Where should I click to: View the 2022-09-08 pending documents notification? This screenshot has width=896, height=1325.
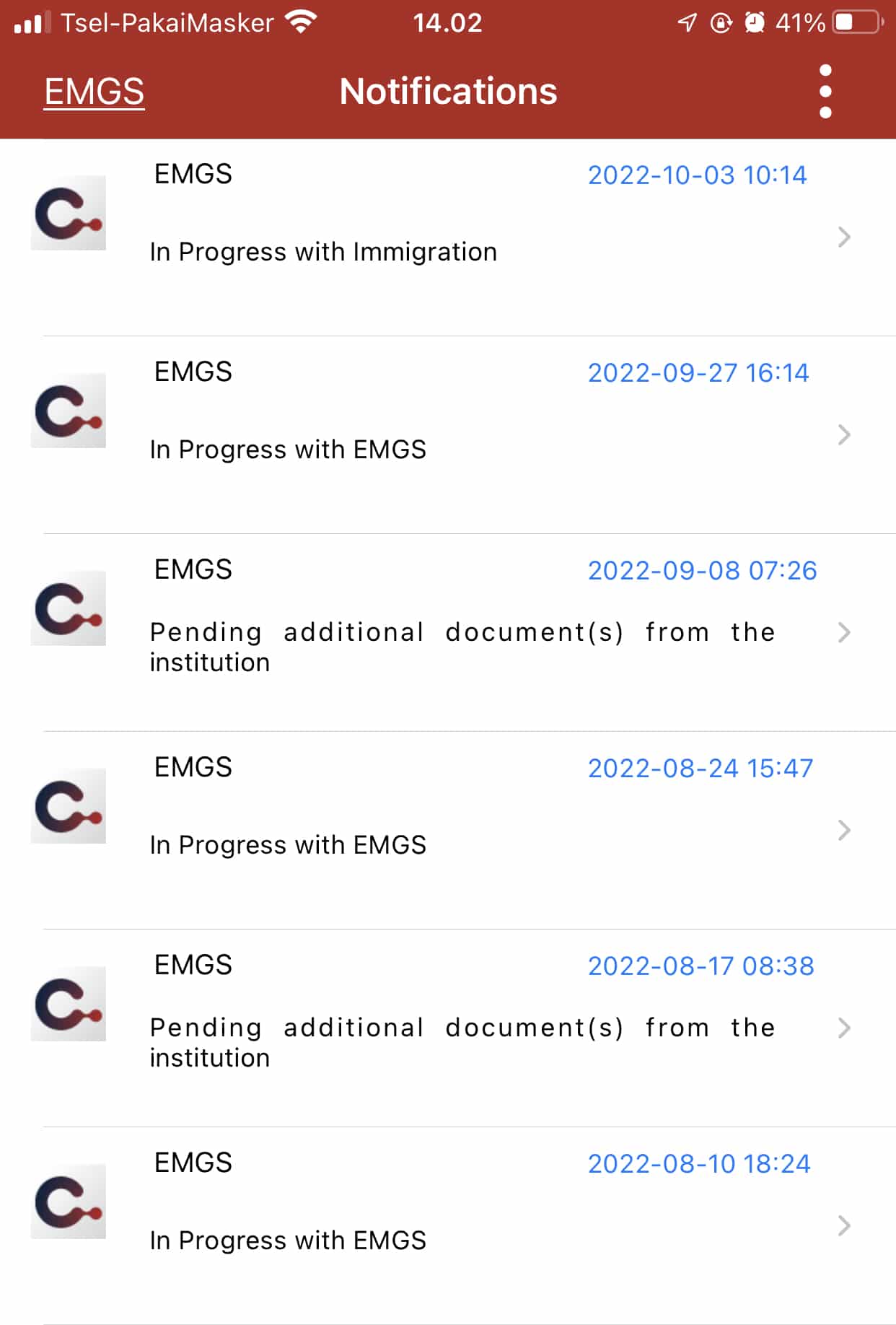click(x=447, y=633)
